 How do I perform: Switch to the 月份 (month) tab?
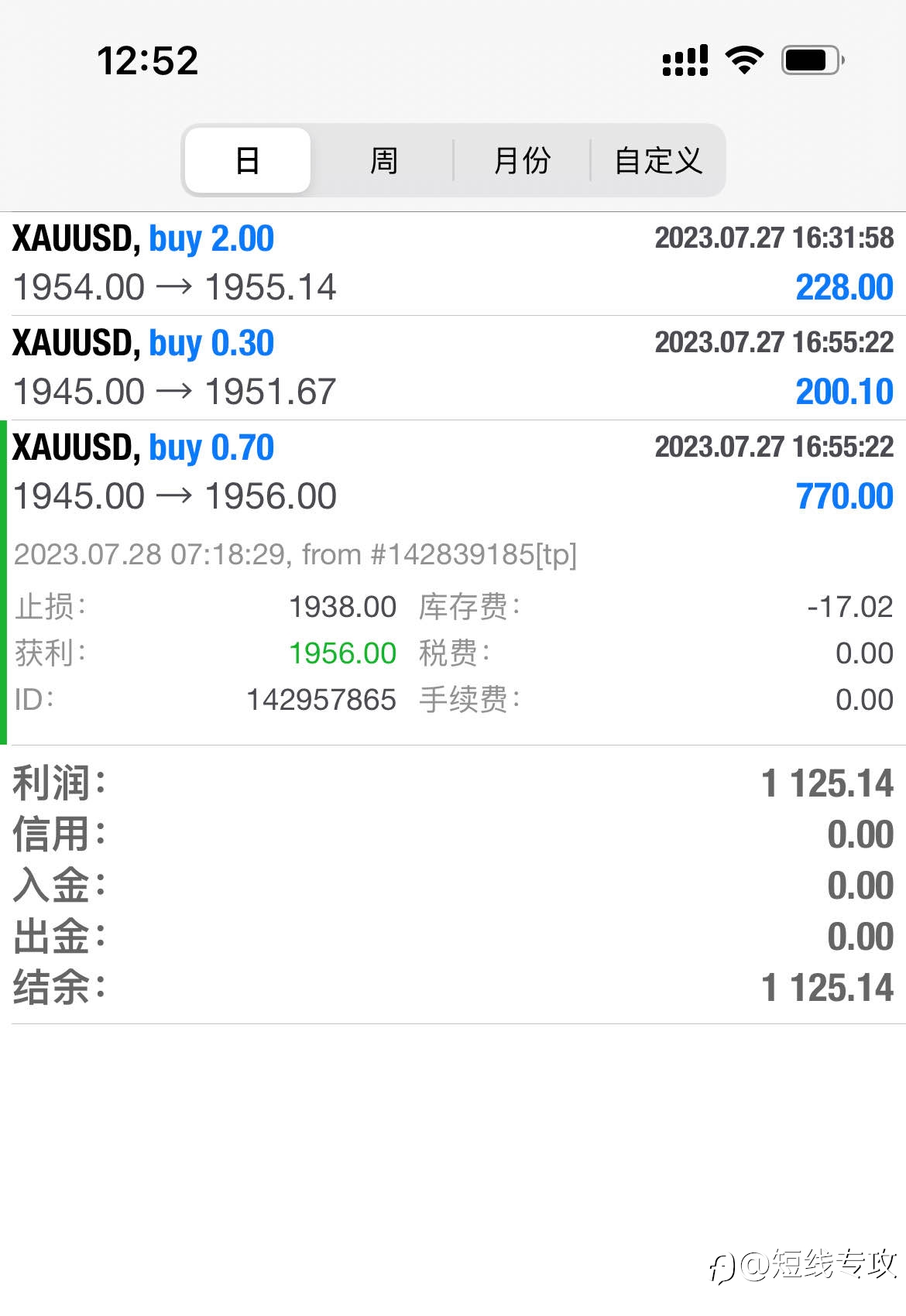pyautogui.click(x=522, y=160)
